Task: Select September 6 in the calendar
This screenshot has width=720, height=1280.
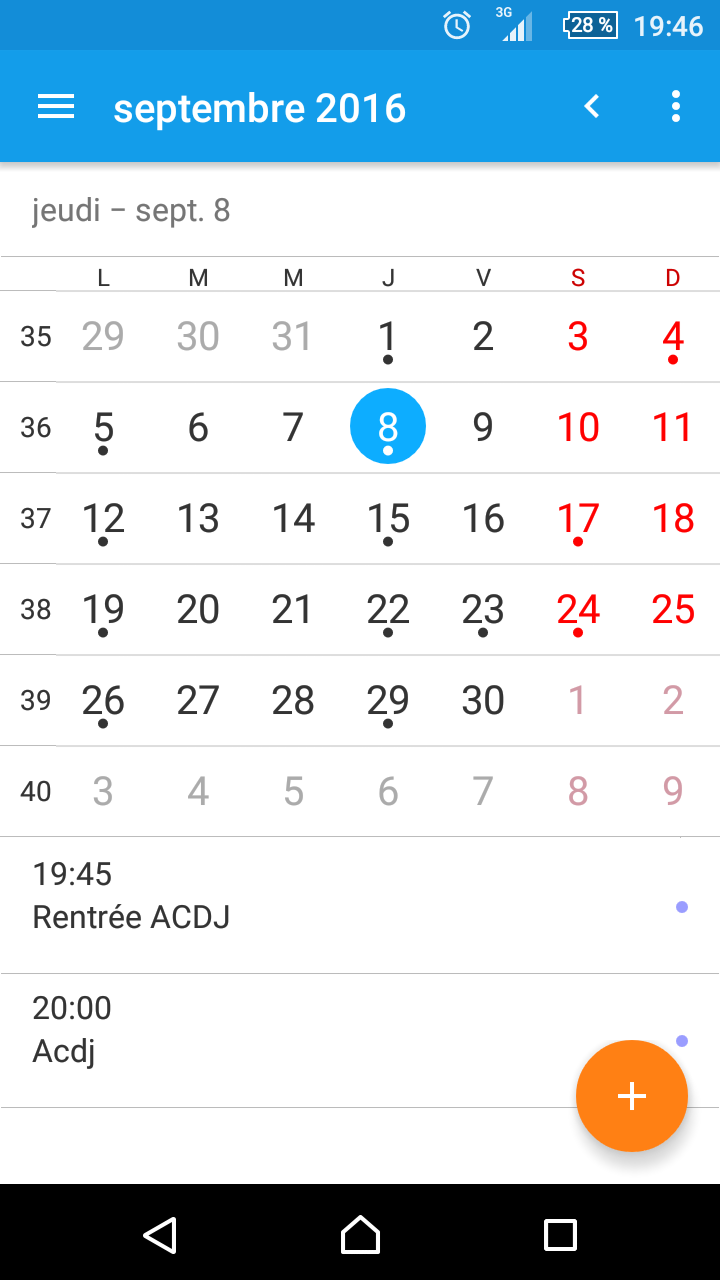Action: [198, 428]
